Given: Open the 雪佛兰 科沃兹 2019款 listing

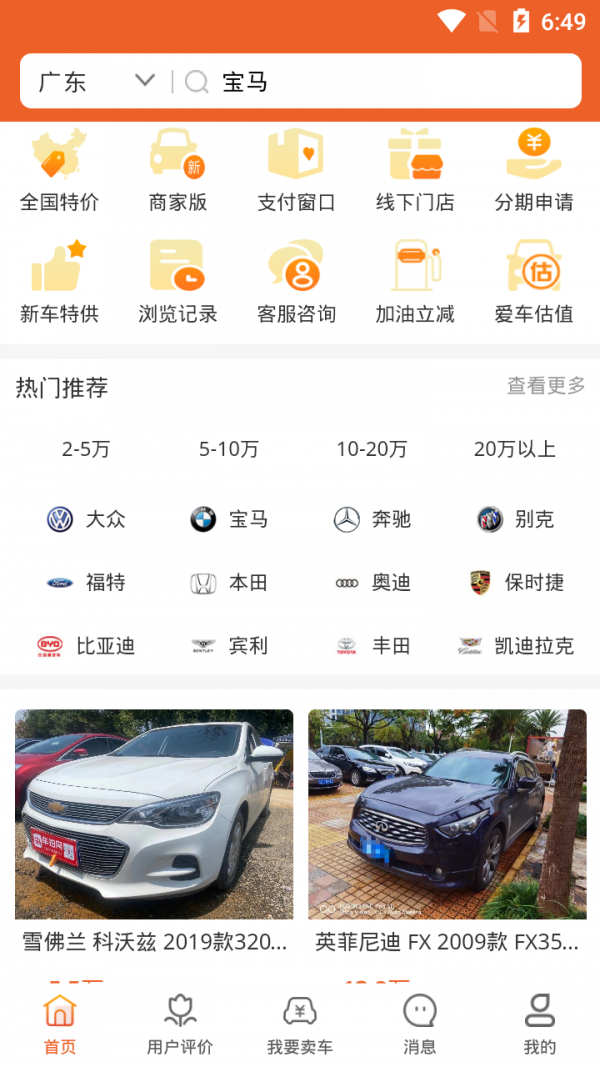Looking at the screenshot, I should pyautogui.click(x=154, y=830).
